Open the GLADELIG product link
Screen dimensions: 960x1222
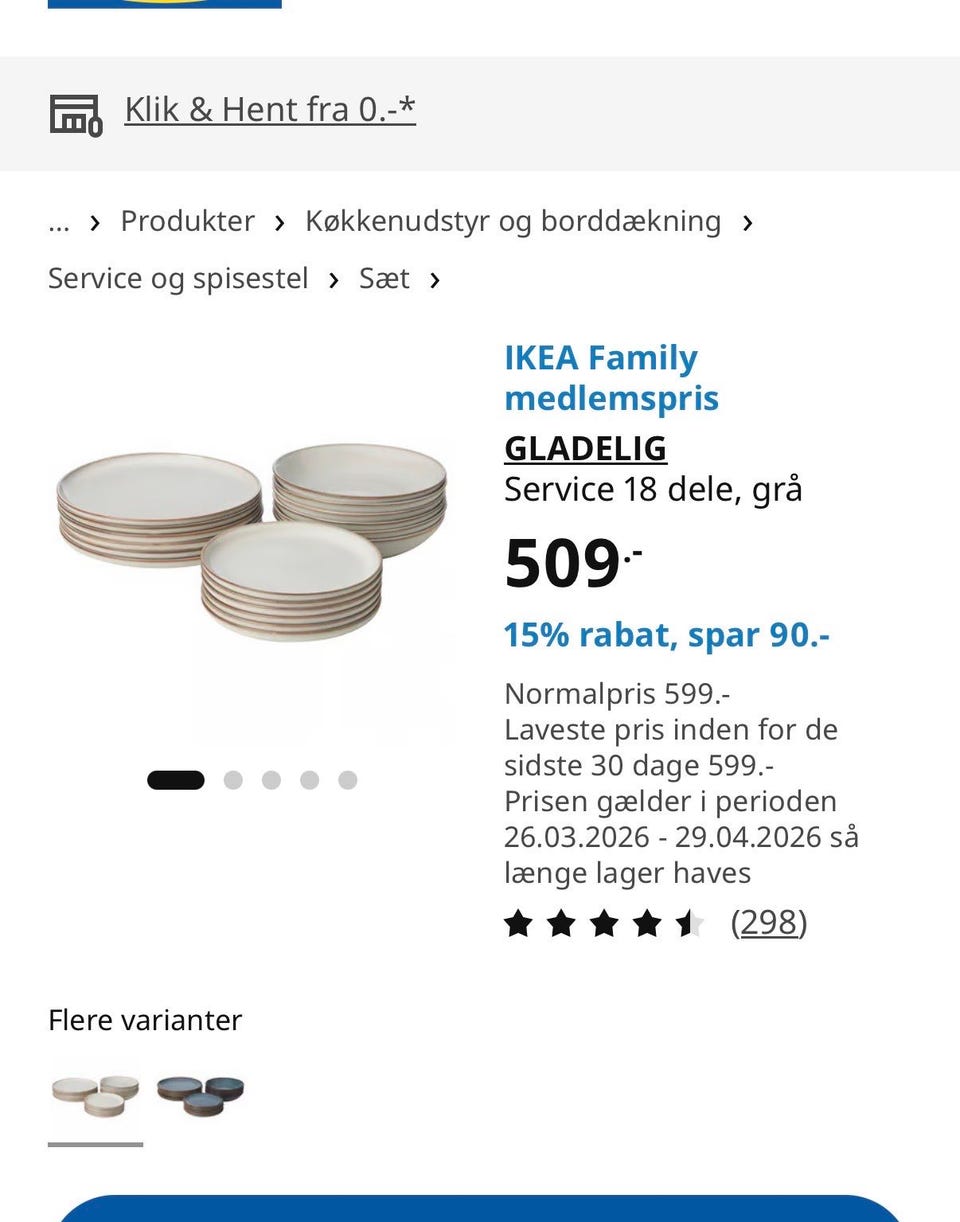[586, 448]
